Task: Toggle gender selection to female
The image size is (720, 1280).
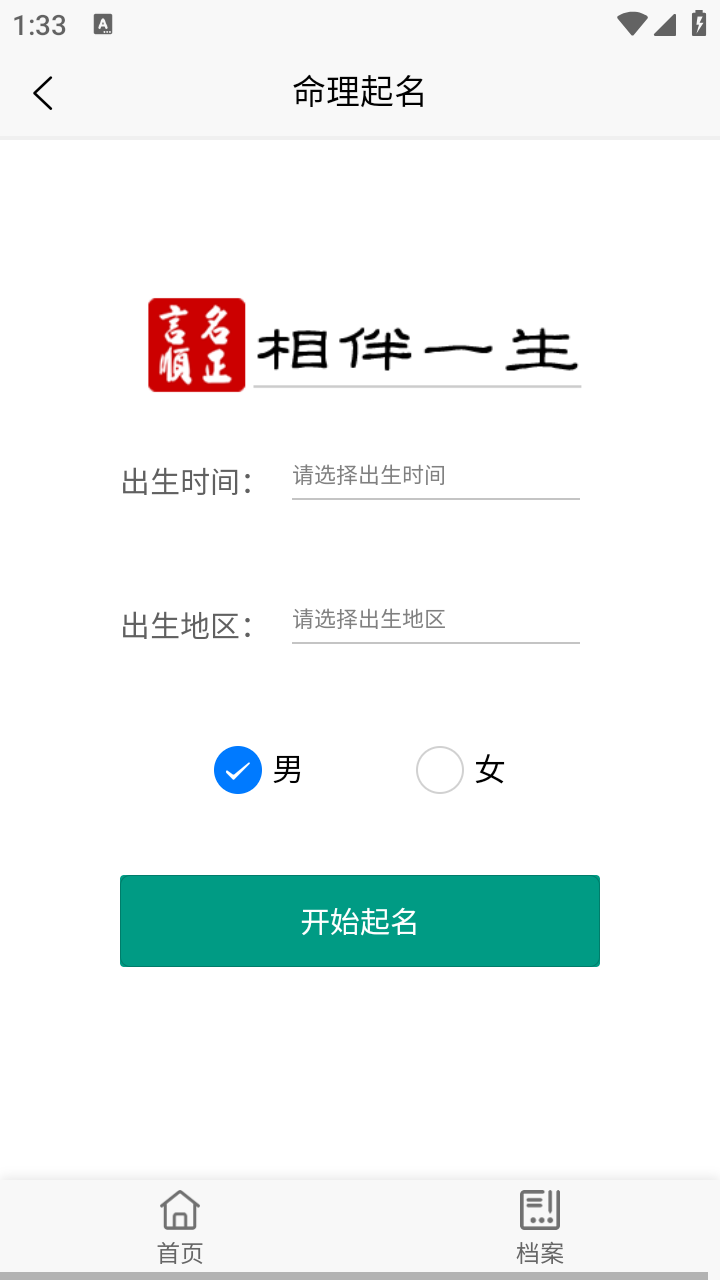Action: 440,770
